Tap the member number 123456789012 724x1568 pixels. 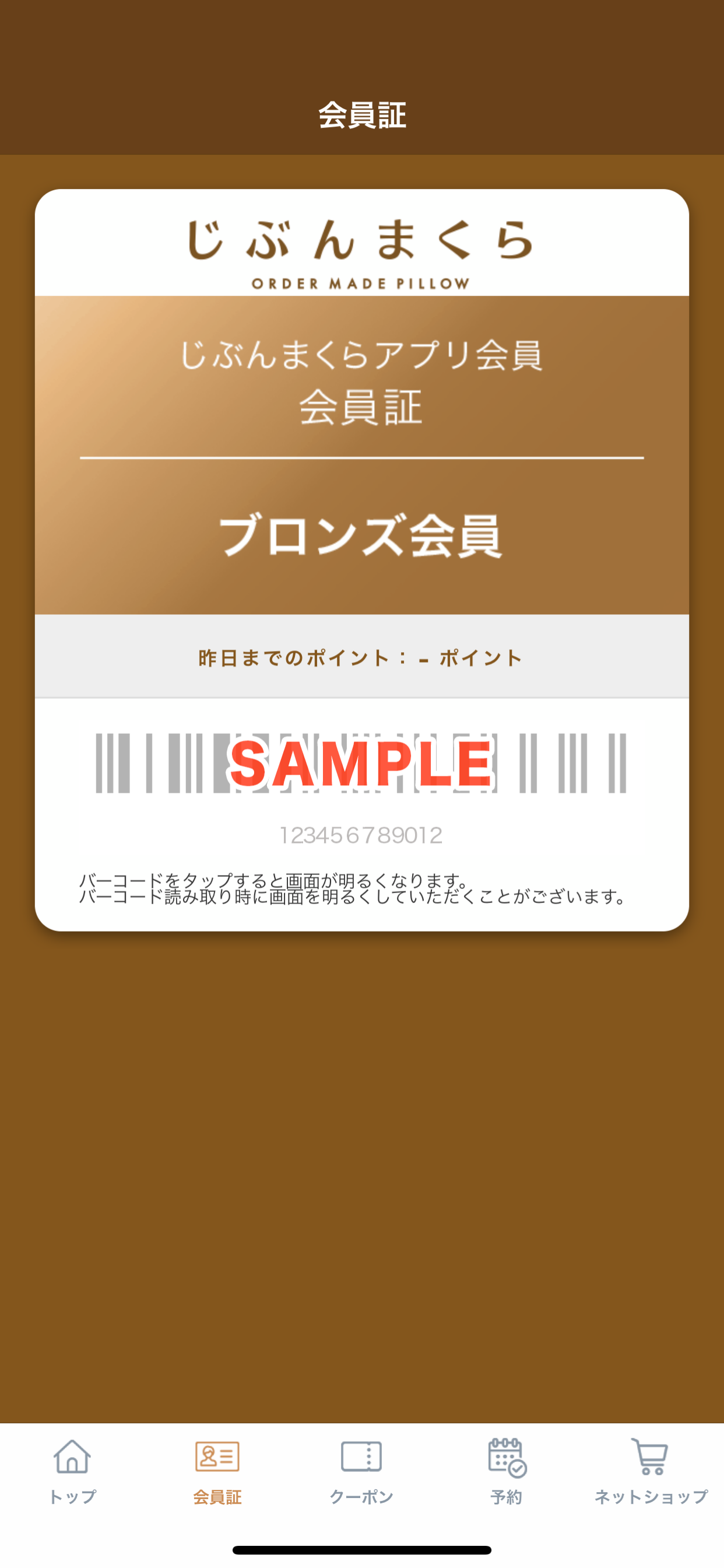pyautogui.click(x=361, y=835)
